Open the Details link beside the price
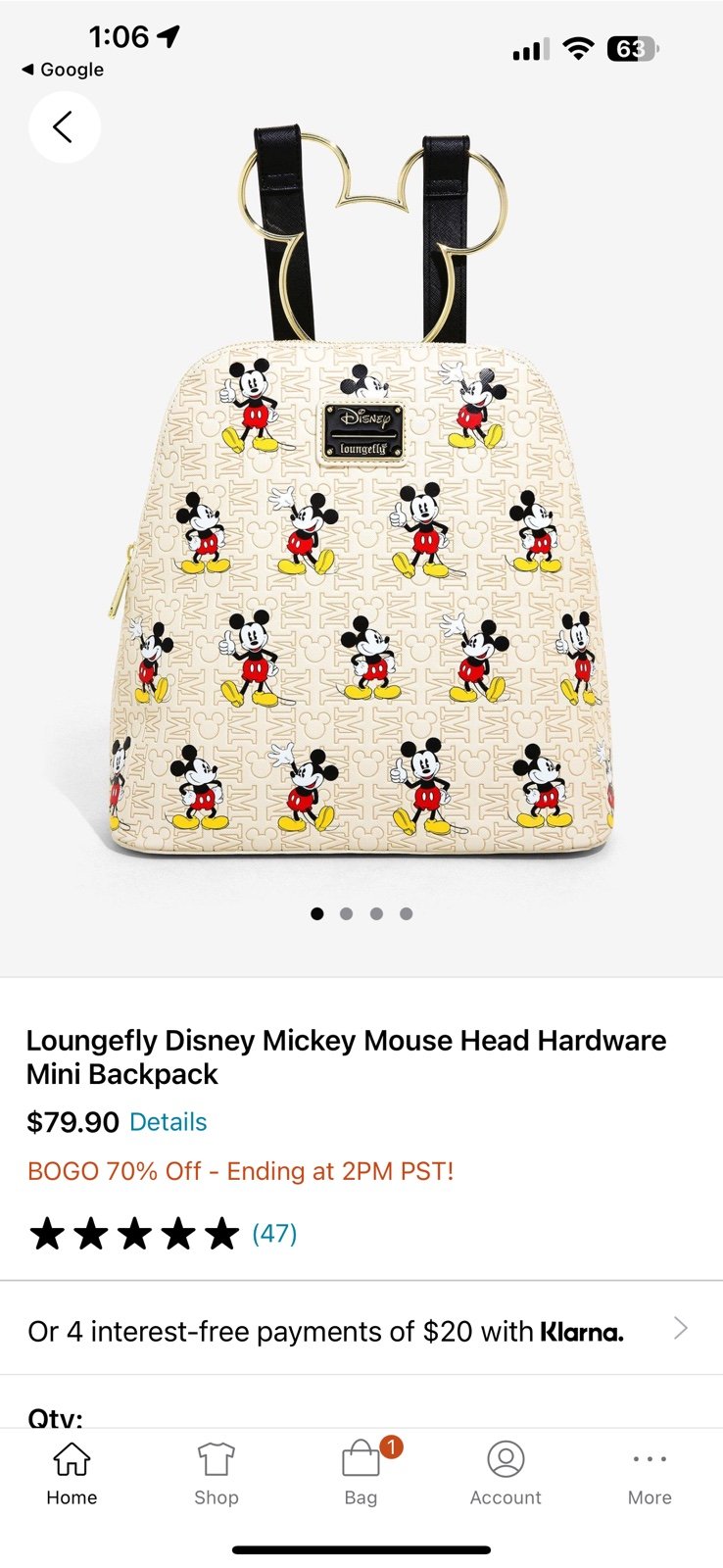The height and width of the screenshot is (1568, 723). pos(168,1122)
